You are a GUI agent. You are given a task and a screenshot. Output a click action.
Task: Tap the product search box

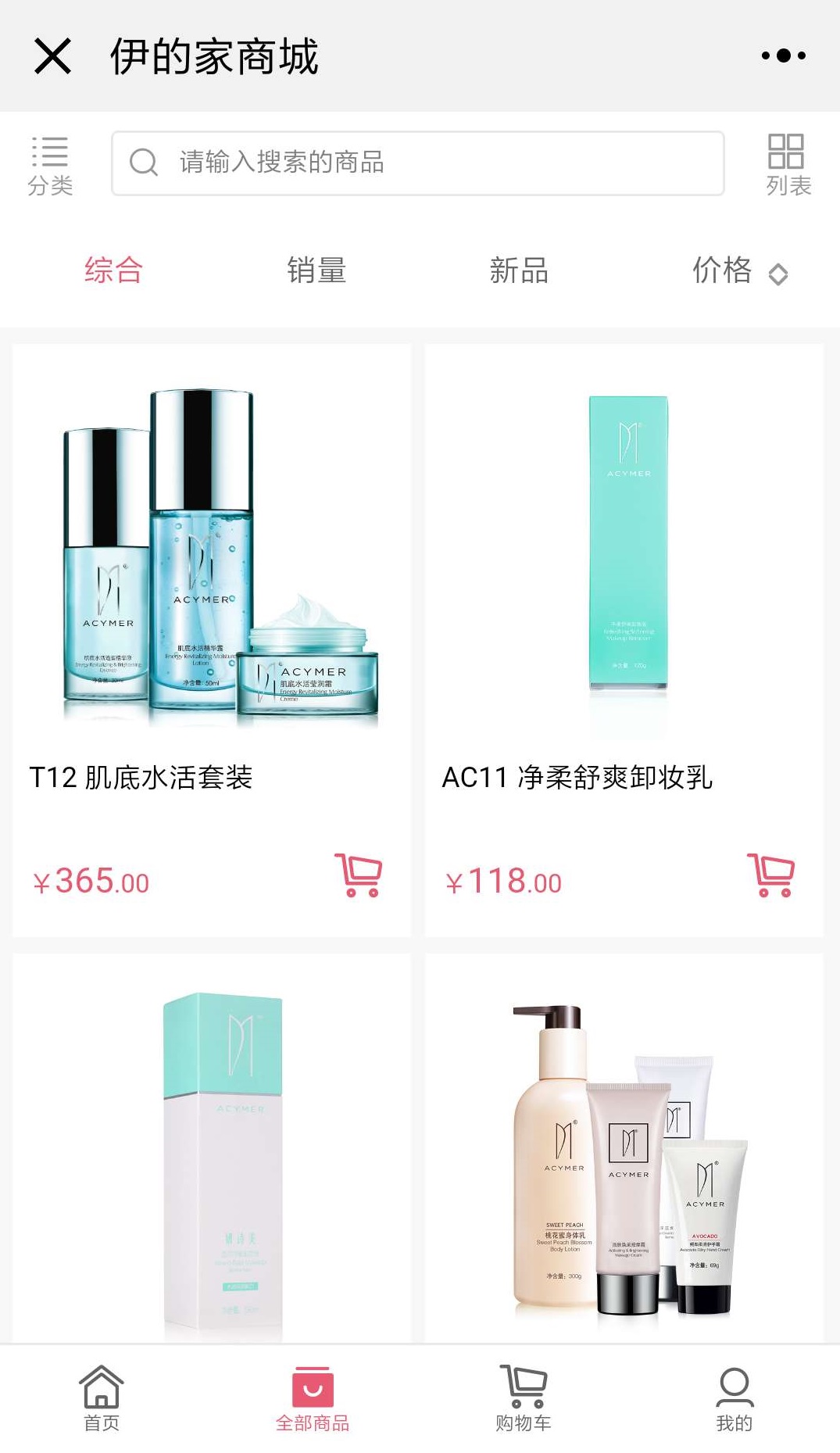418,163
